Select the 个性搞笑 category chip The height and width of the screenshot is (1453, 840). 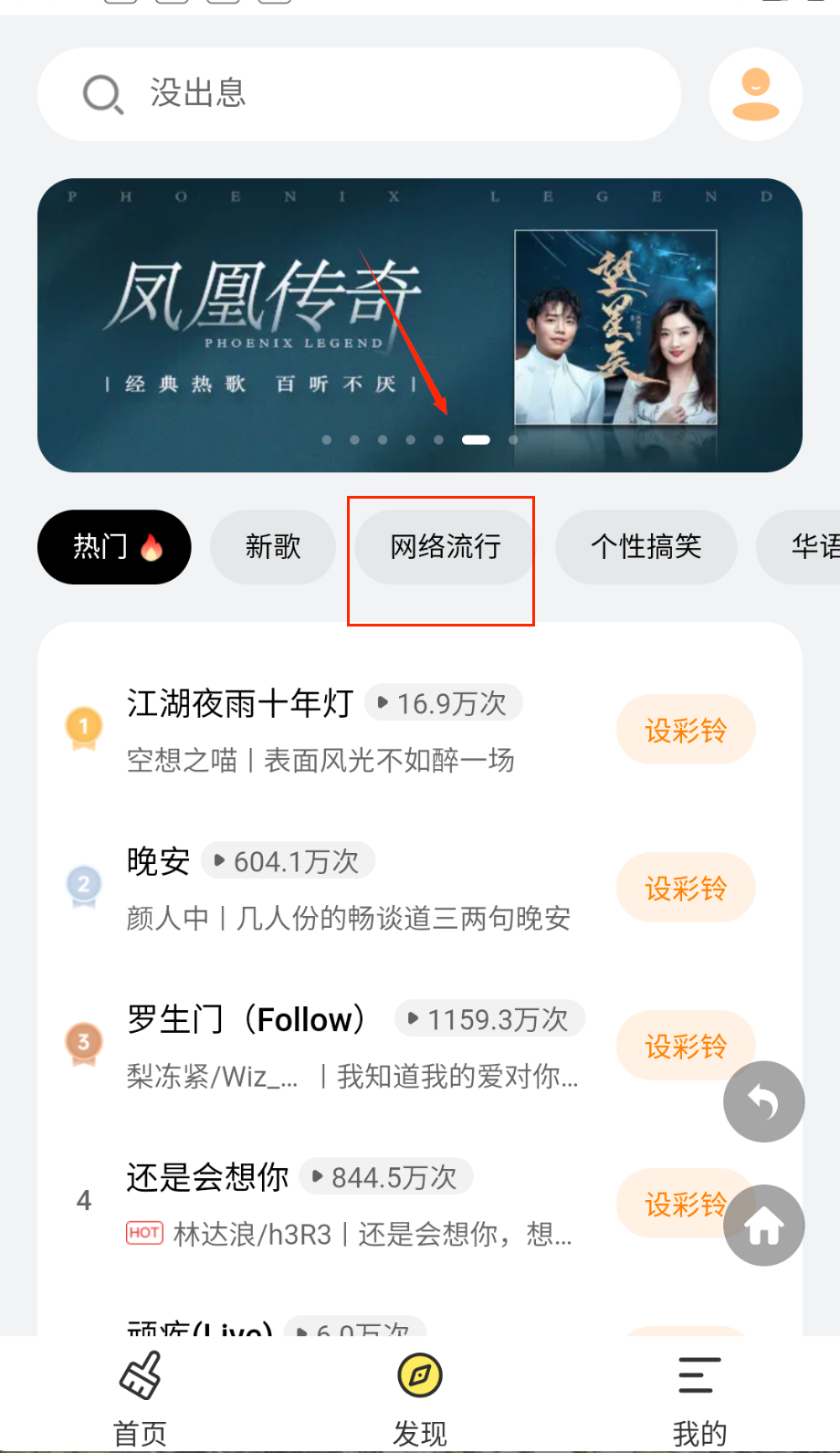[646, 547]
